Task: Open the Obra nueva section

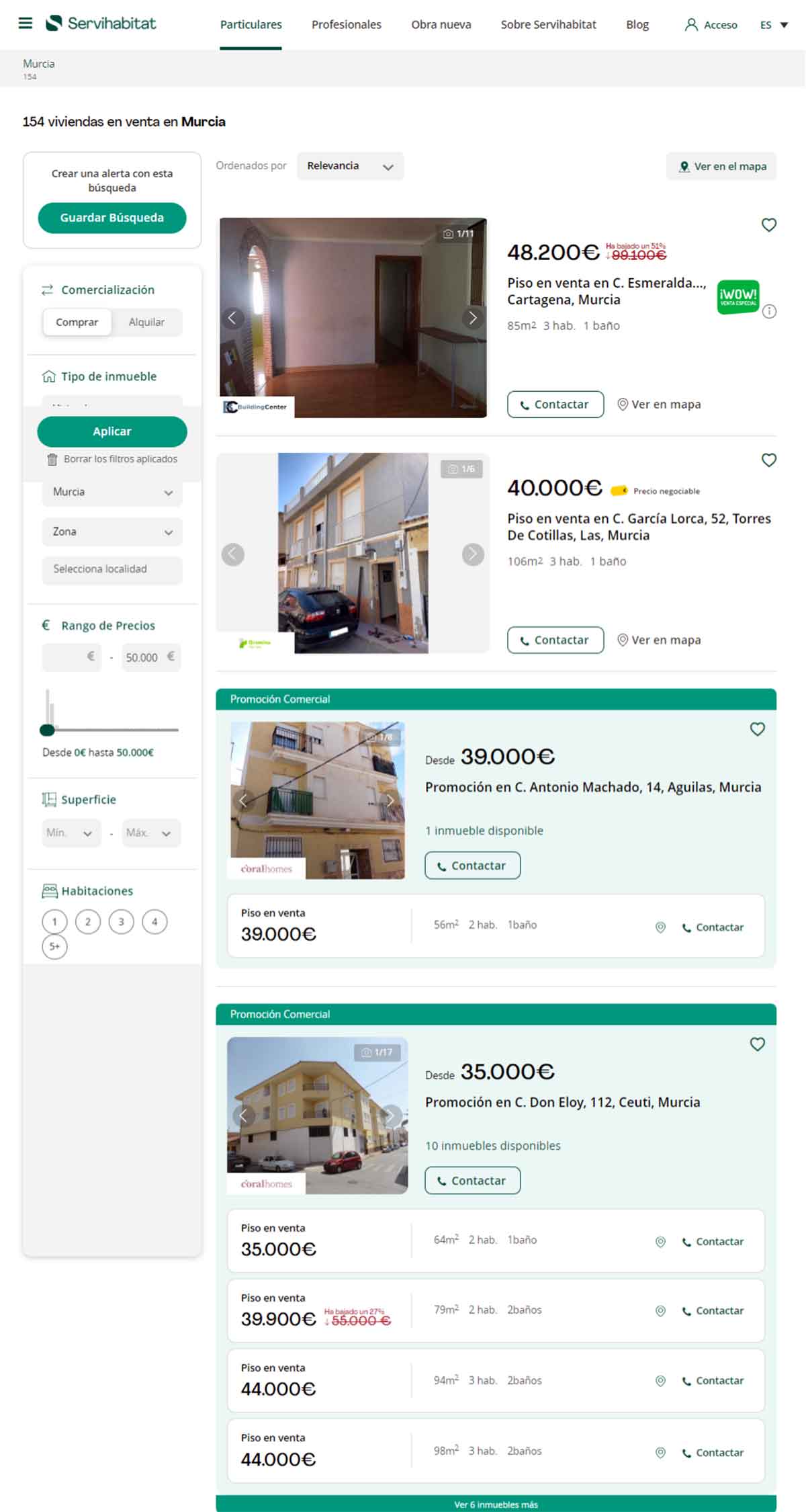Action: (x=441, y=25)
